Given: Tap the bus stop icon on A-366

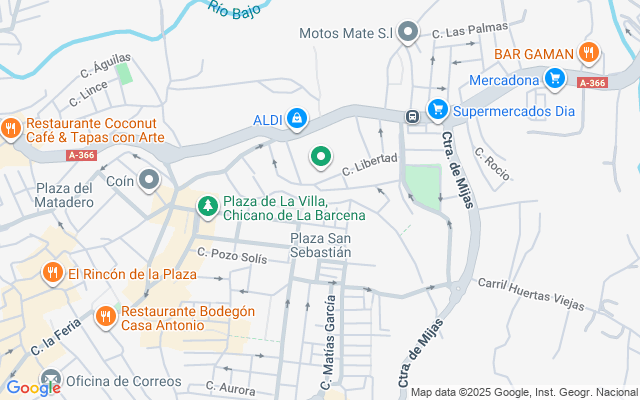Looking at the screenshot, I should 413,116.
